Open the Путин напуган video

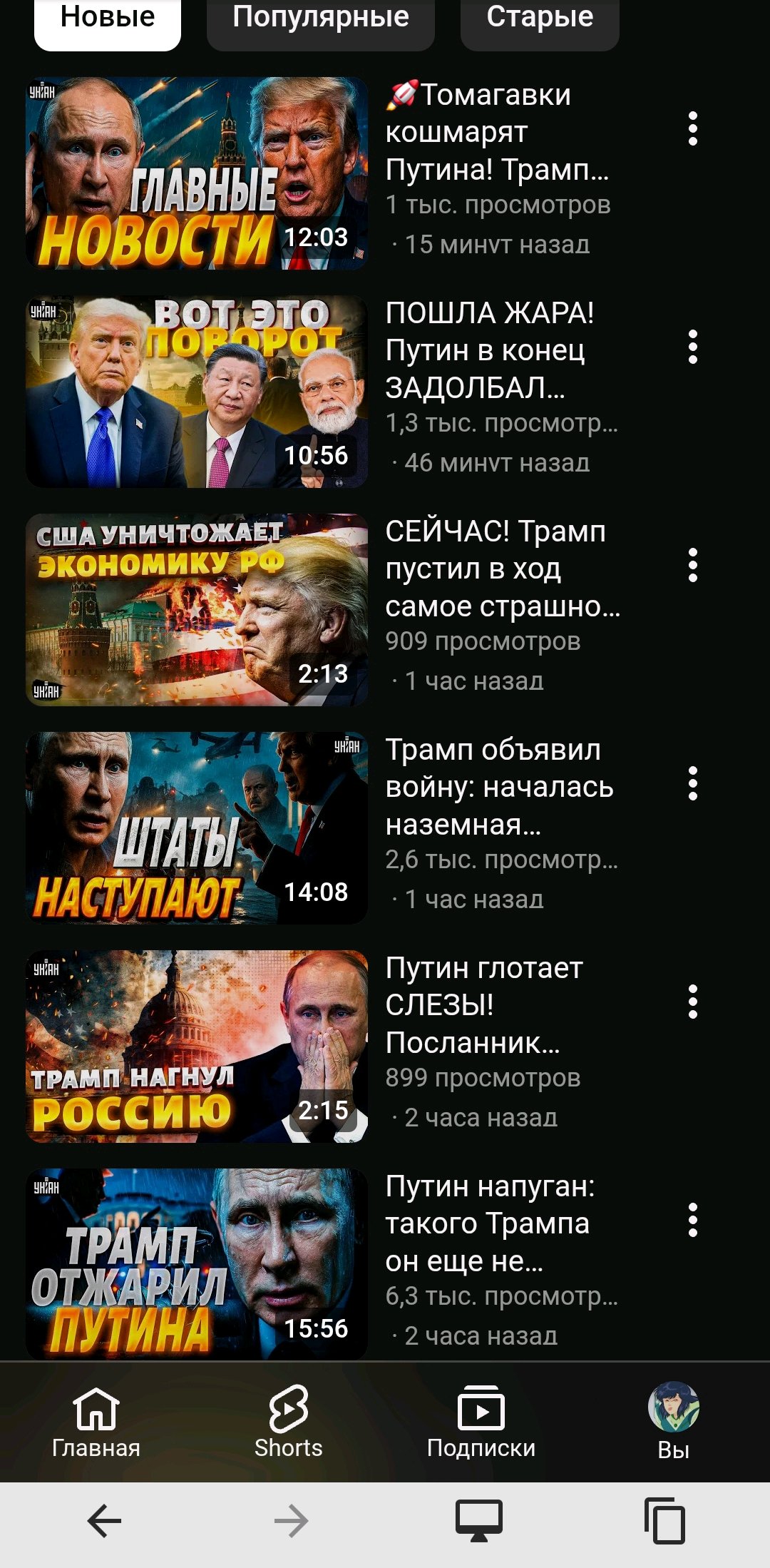[x=197, y=1264]
